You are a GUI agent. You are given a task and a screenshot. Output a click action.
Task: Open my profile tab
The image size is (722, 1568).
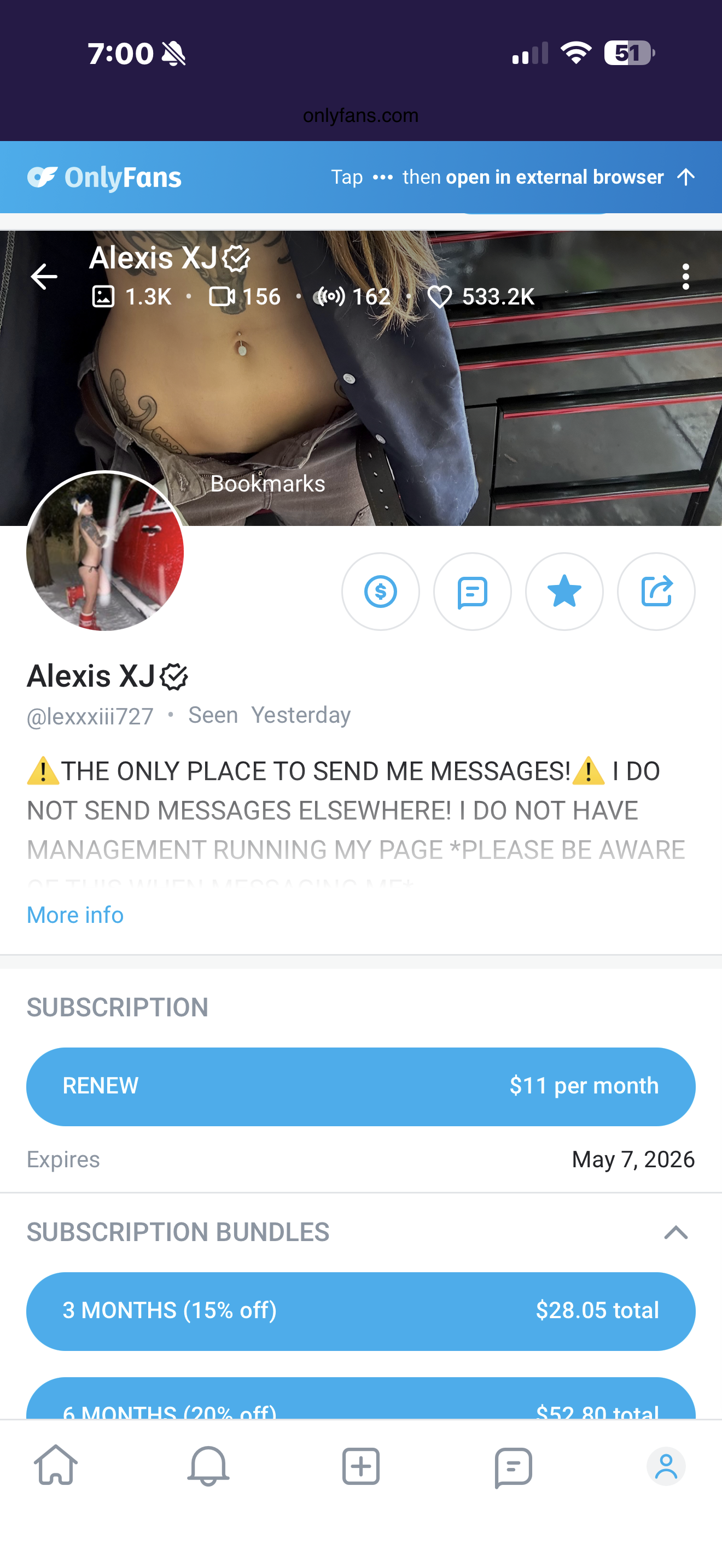[x=666, y=1466]
